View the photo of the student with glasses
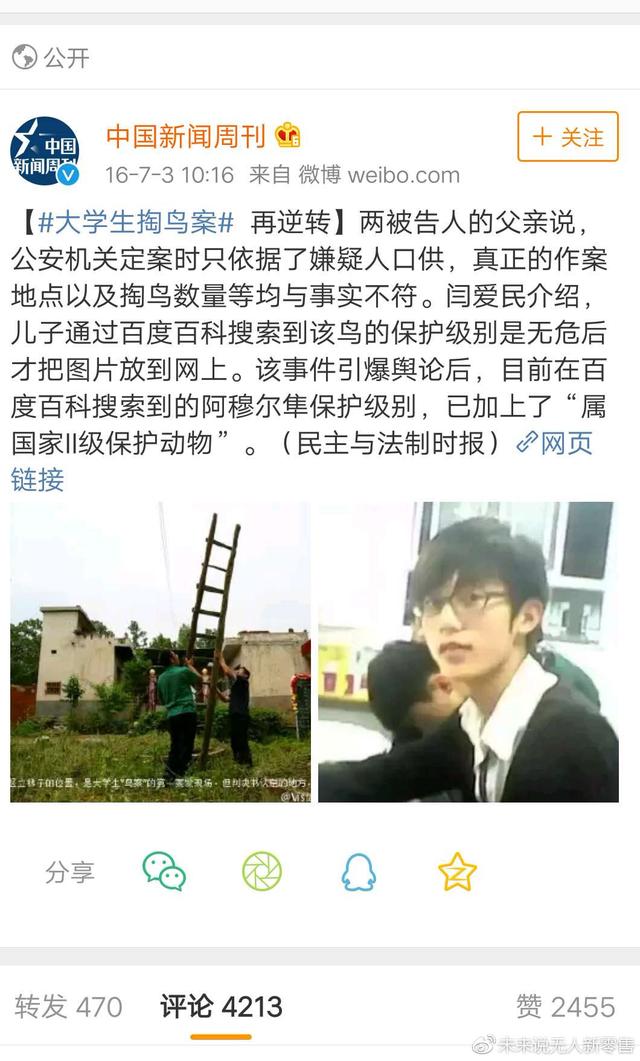 (467, 652)
